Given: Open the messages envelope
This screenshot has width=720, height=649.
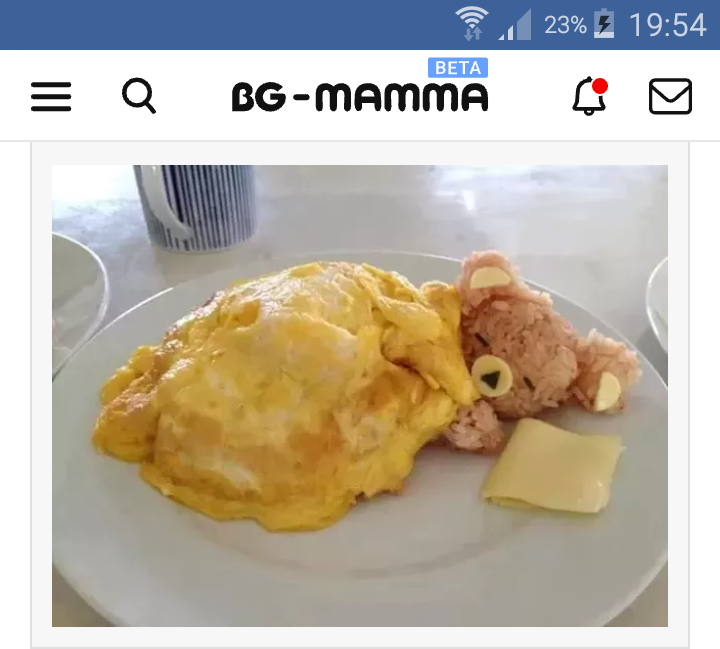Looking at the screenshot, I should [x=670, y=97].
